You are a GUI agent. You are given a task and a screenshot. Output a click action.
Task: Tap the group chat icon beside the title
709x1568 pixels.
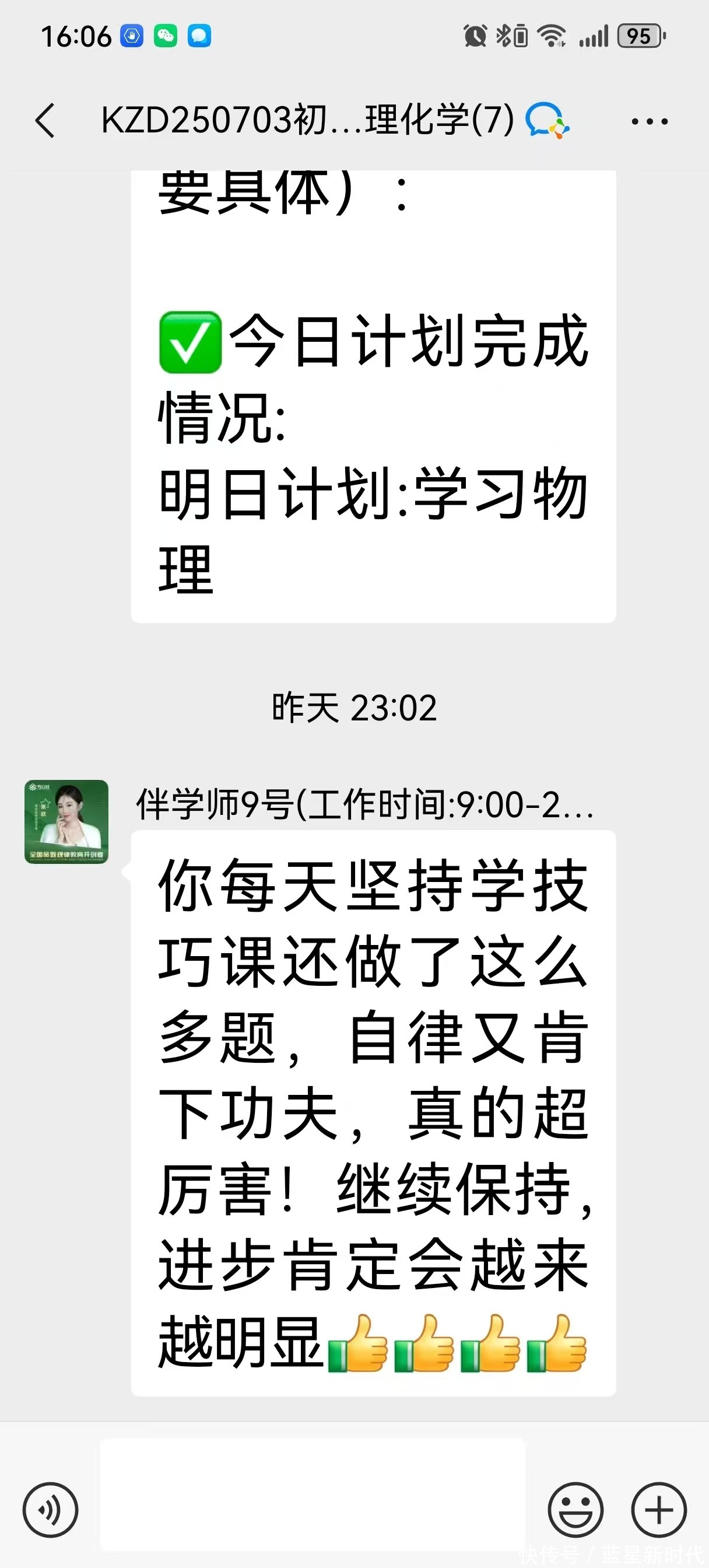(546, 120)
